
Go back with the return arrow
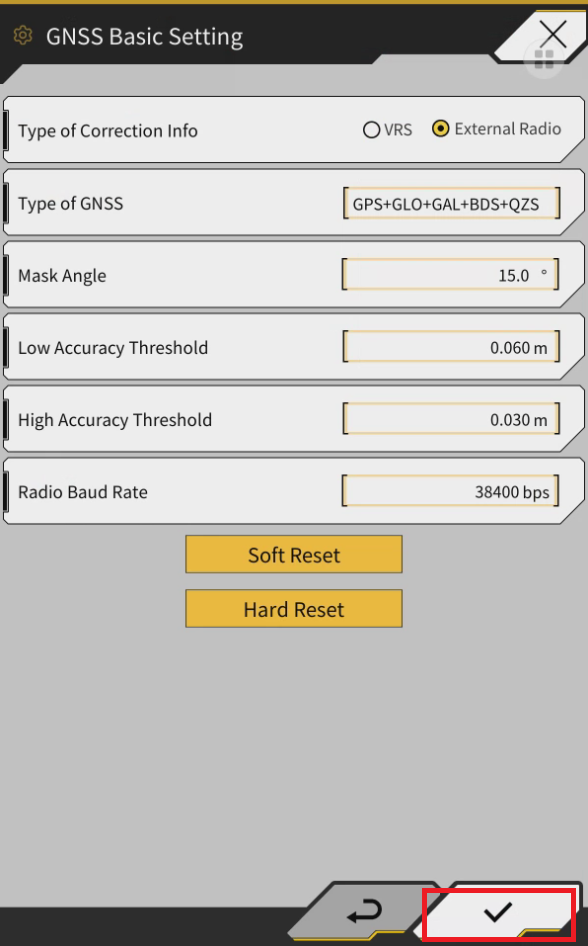pyautogui.click(x=365, y=912)
